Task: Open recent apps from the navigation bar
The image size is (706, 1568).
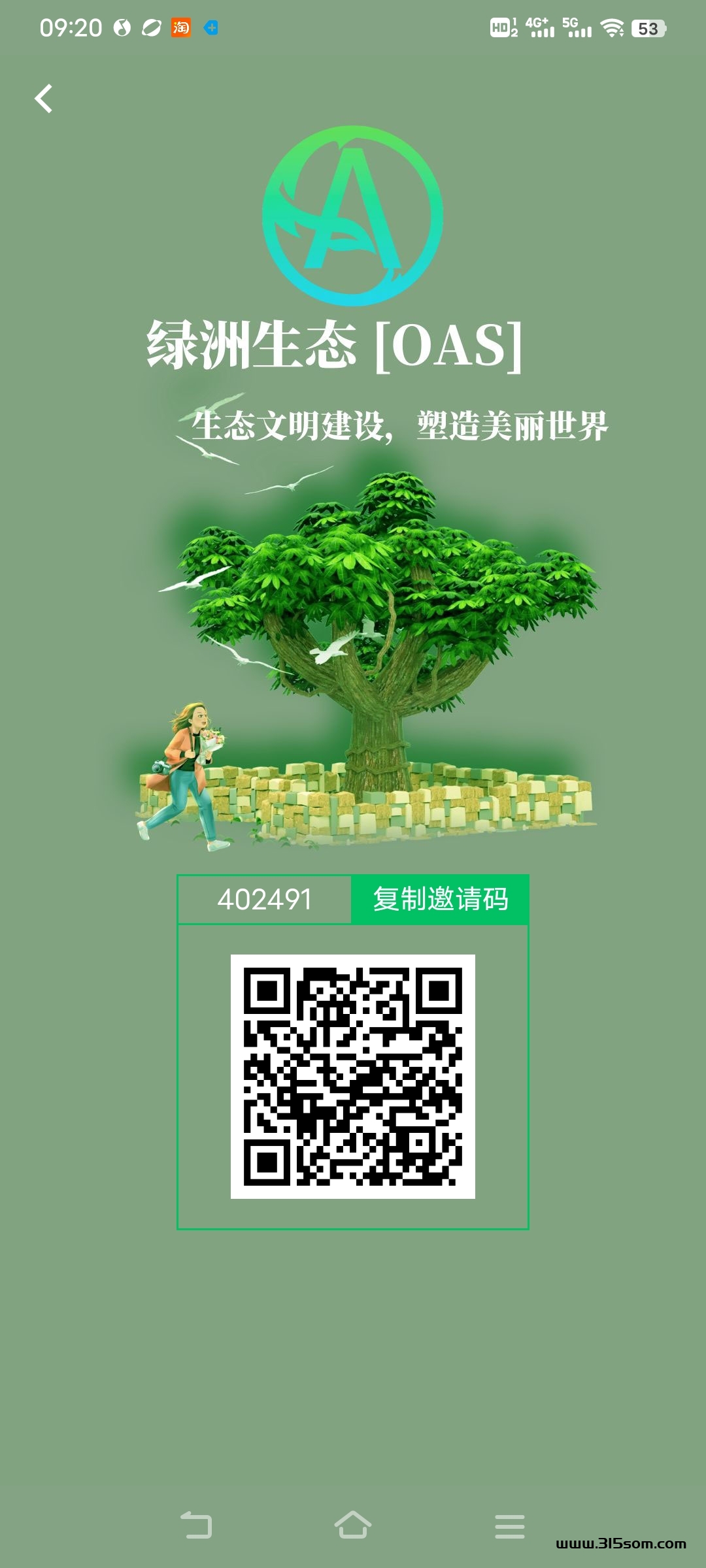Action: click(510, 1526)
